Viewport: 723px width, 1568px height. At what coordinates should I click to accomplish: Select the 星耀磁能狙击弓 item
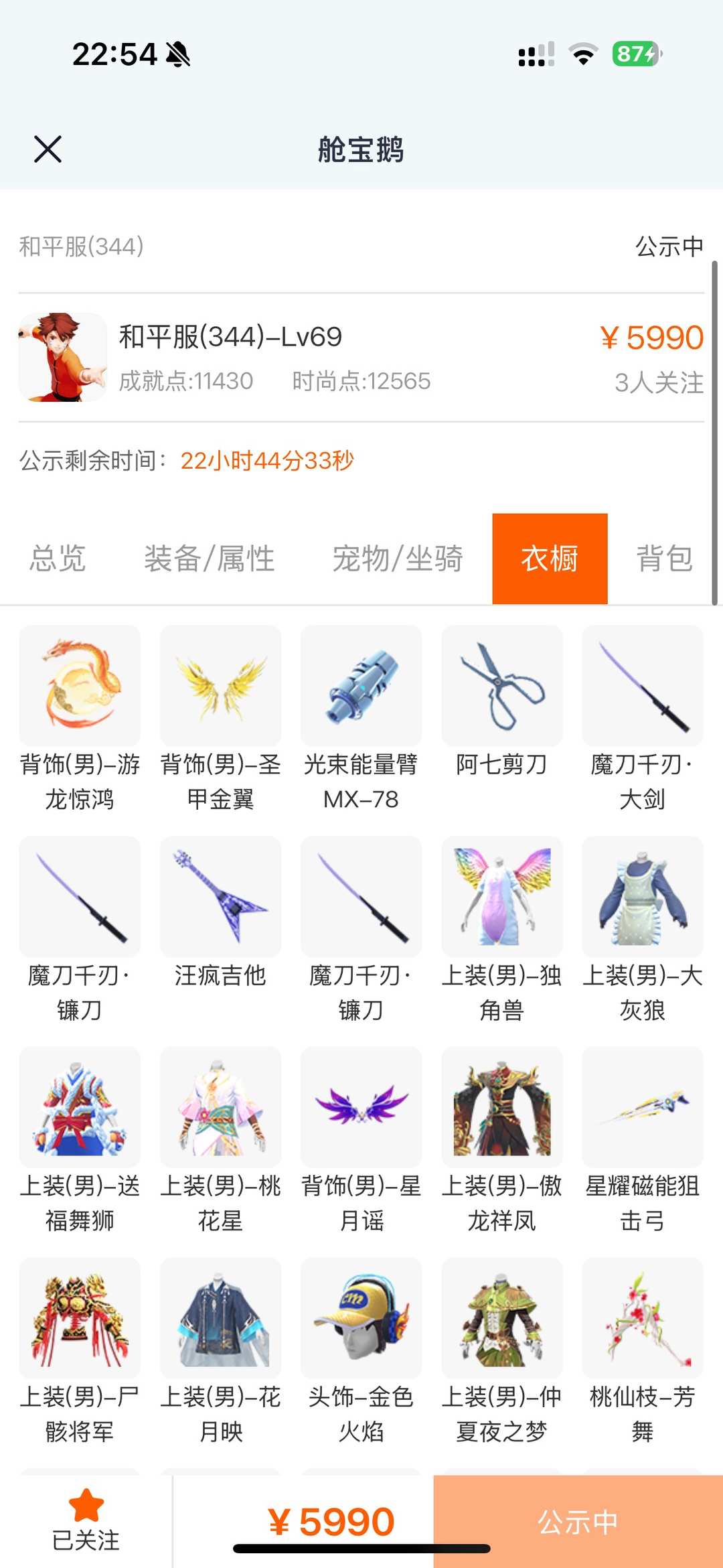(x=642, y=1107)
